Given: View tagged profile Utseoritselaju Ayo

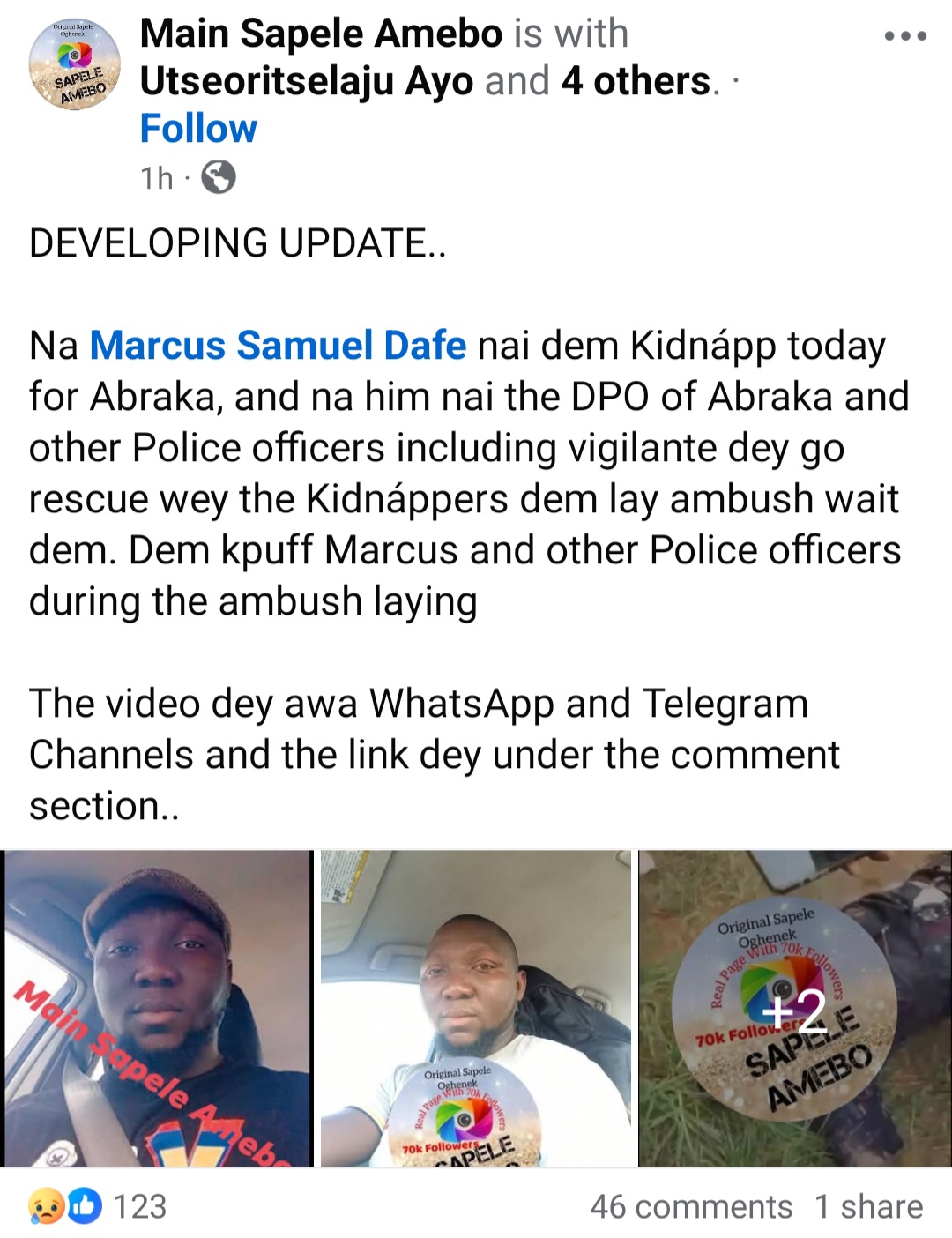Looking at the screenshot, I should 307,82.
